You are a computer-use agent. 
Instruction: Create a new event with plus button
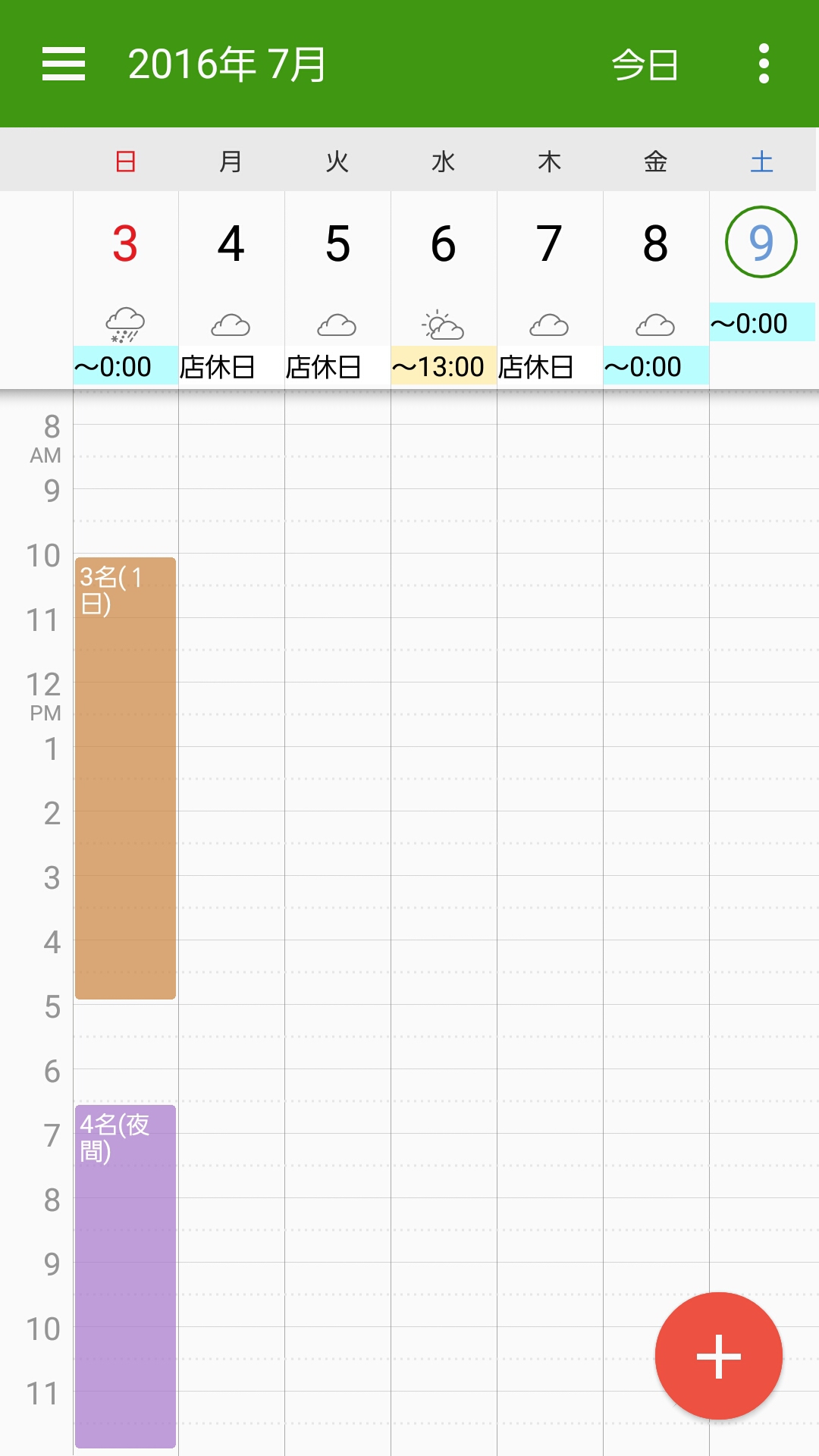pos(718,1355)
